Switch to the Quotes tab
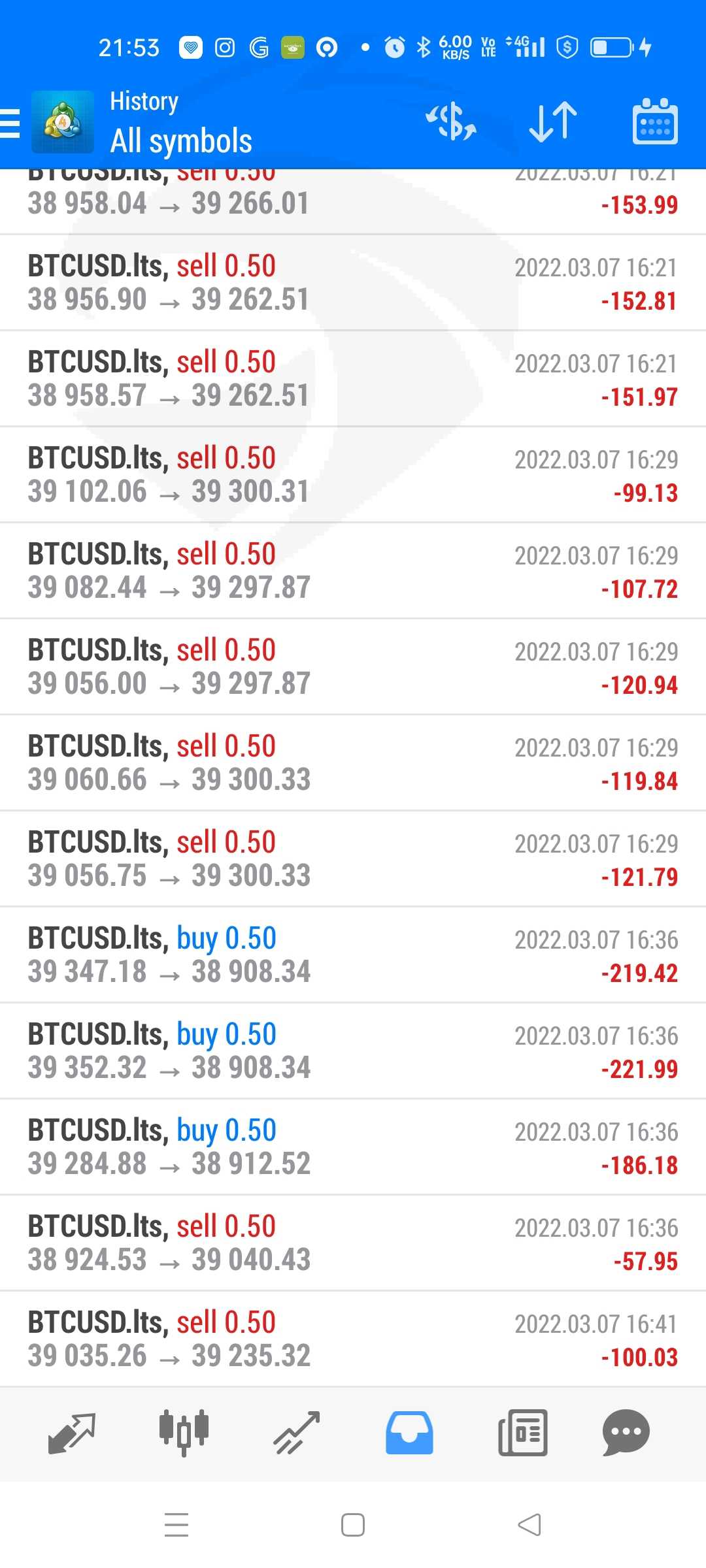Viewport: 706px width, 1568px height. click(72, 1433)
